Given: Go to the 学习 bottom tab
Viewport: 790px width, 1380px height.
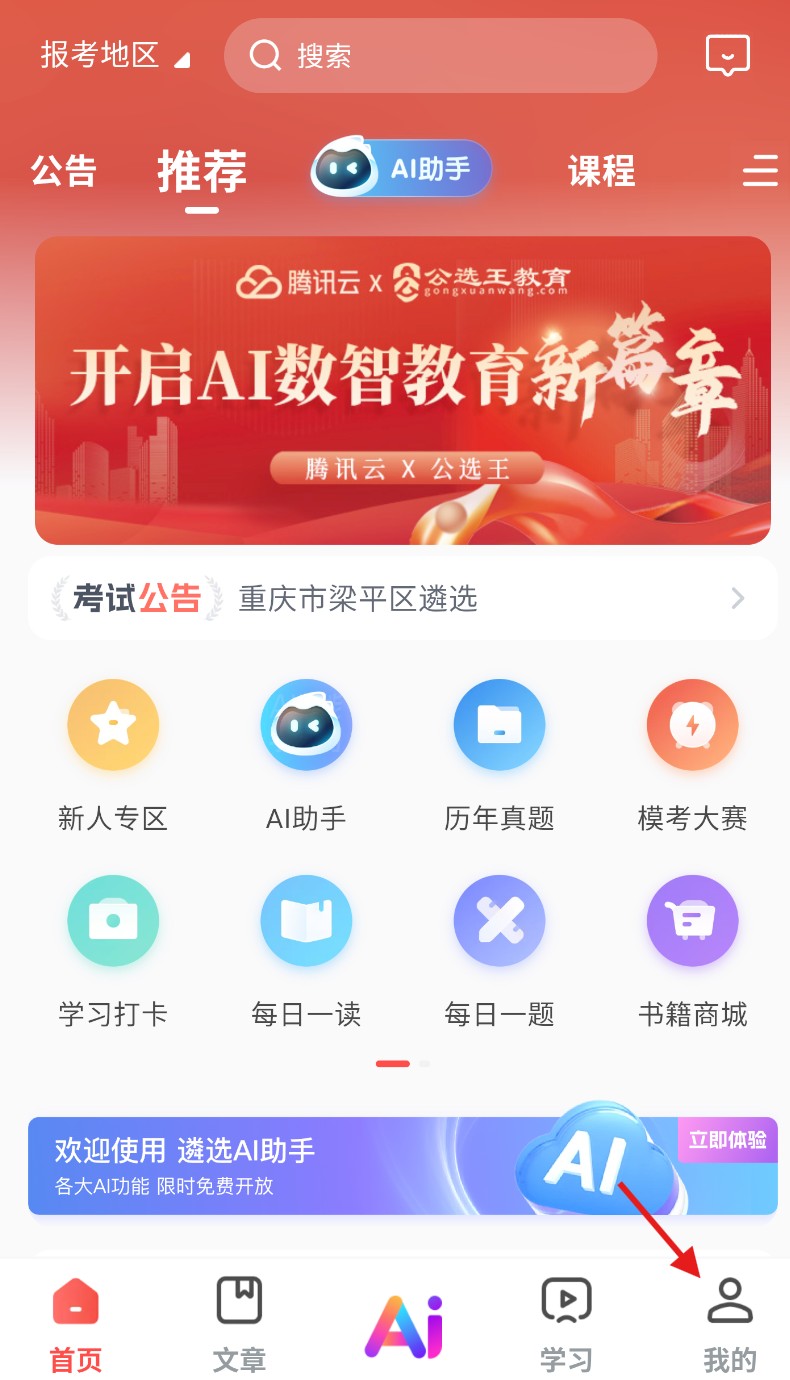Looking at the screenshot, I should 566,1325.
